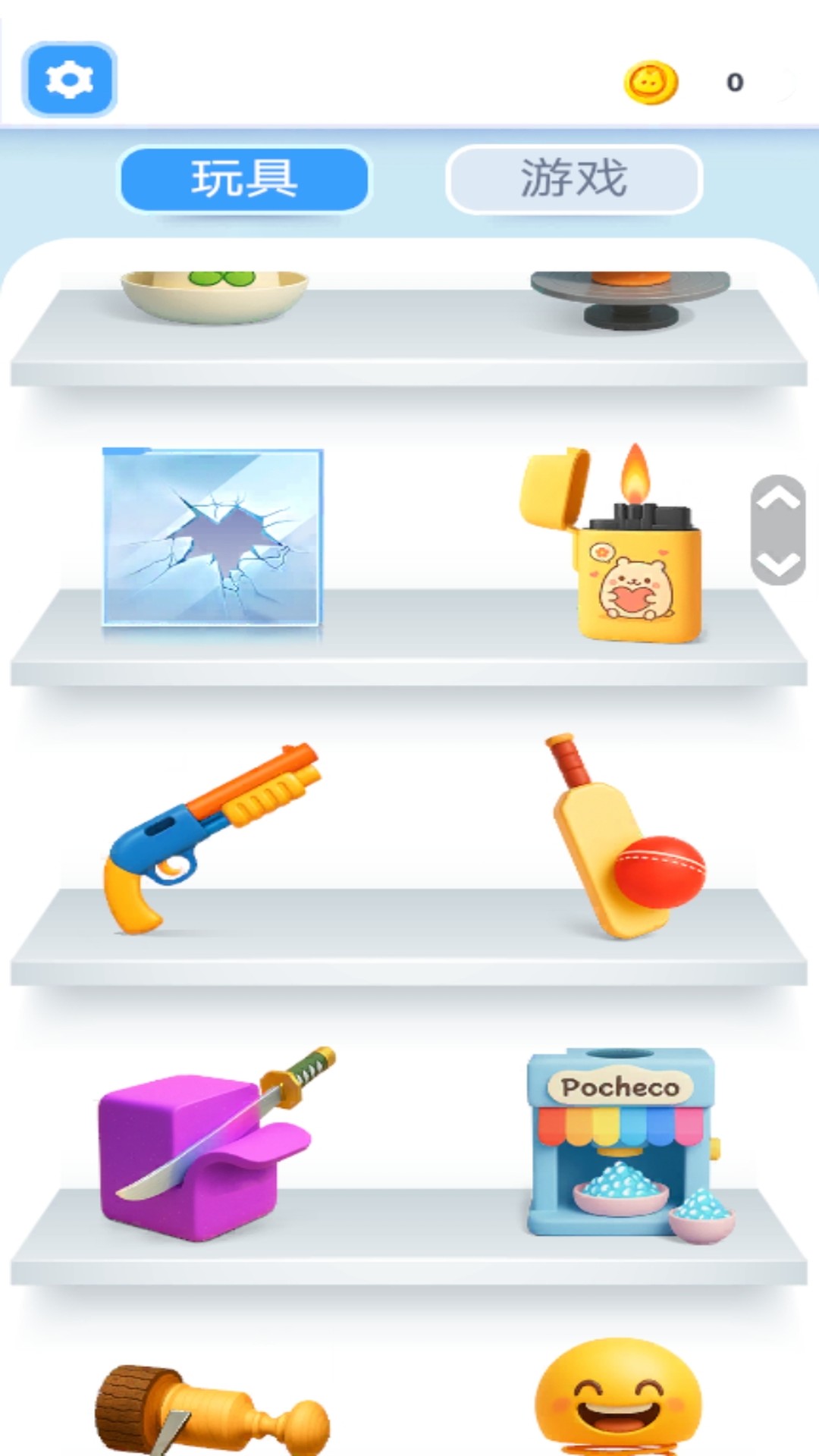Open the sword slicing purple cube toy
Screen dimensions: 819x1456
(212, 1147)
